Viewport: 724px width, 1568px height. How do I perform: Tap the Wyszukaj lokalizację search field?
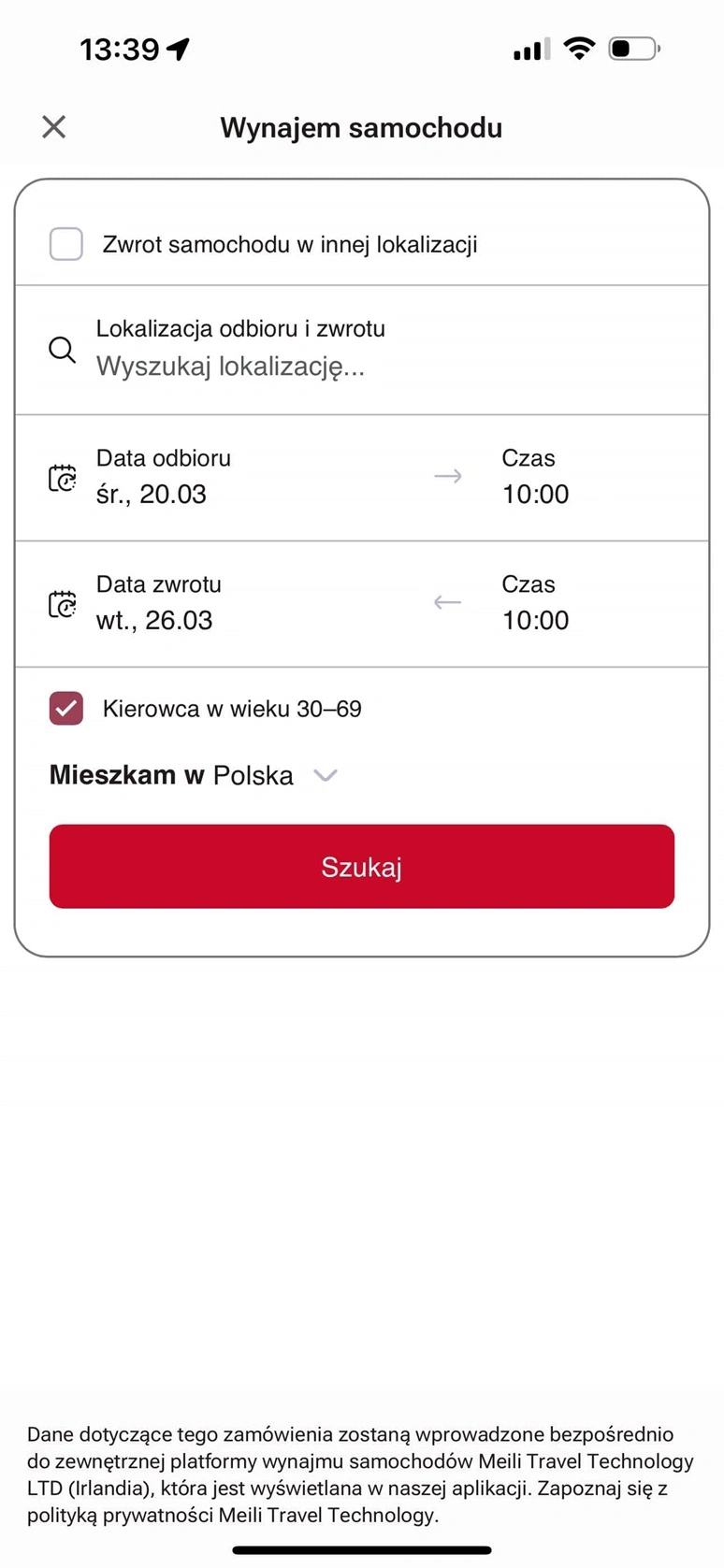coord(362,350)
